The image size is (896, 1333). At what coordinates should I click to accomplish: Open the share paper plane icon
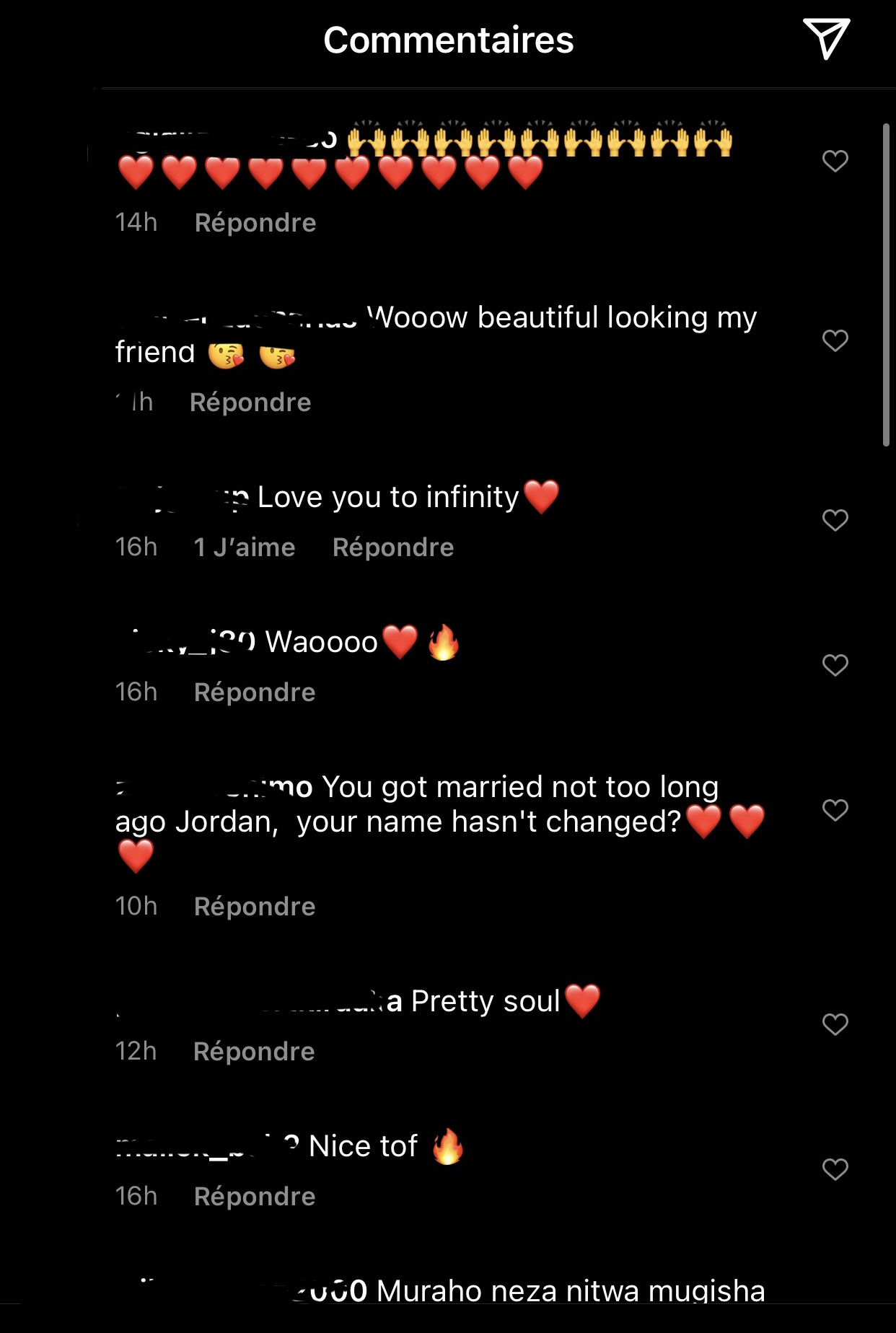(826, 39)
